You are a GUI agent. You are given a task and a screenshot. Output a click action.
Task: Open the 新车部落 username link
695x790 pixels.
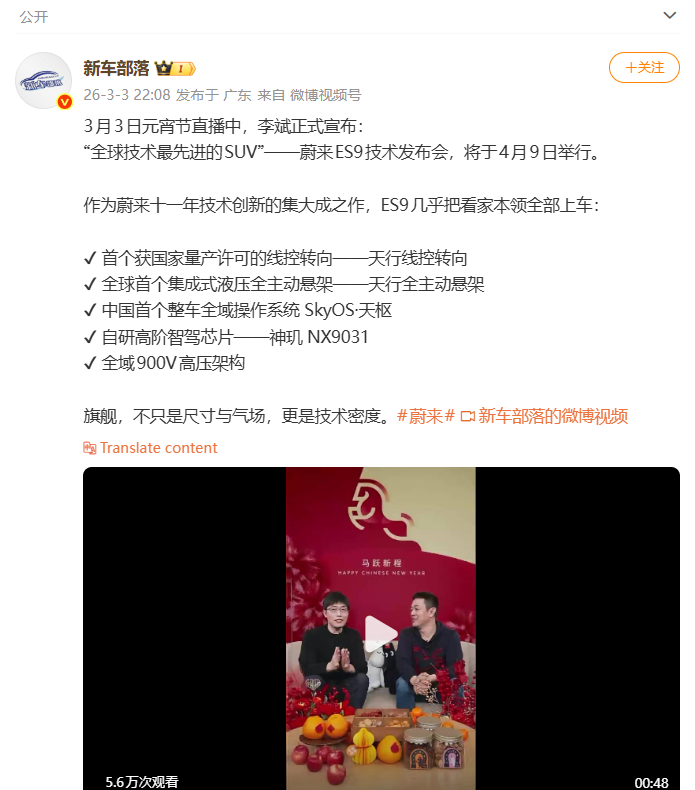pos(116,68)
